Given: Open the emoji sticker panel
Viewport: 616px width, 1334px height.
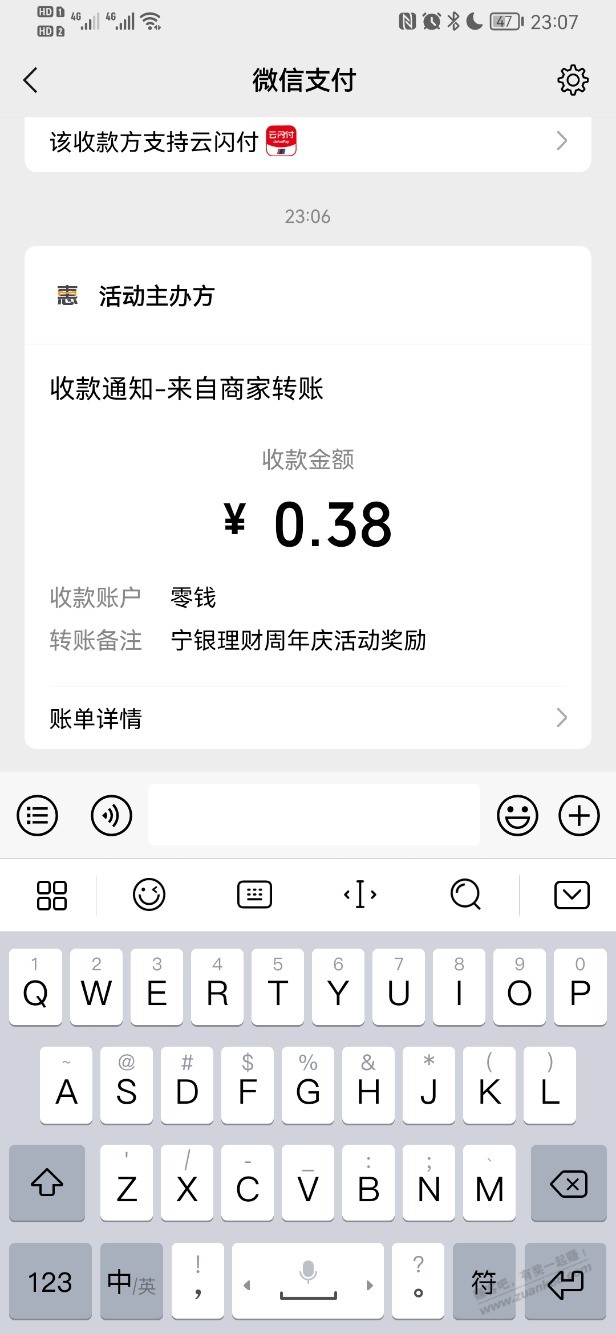Looking at the screenshot, I should (517, 816).
